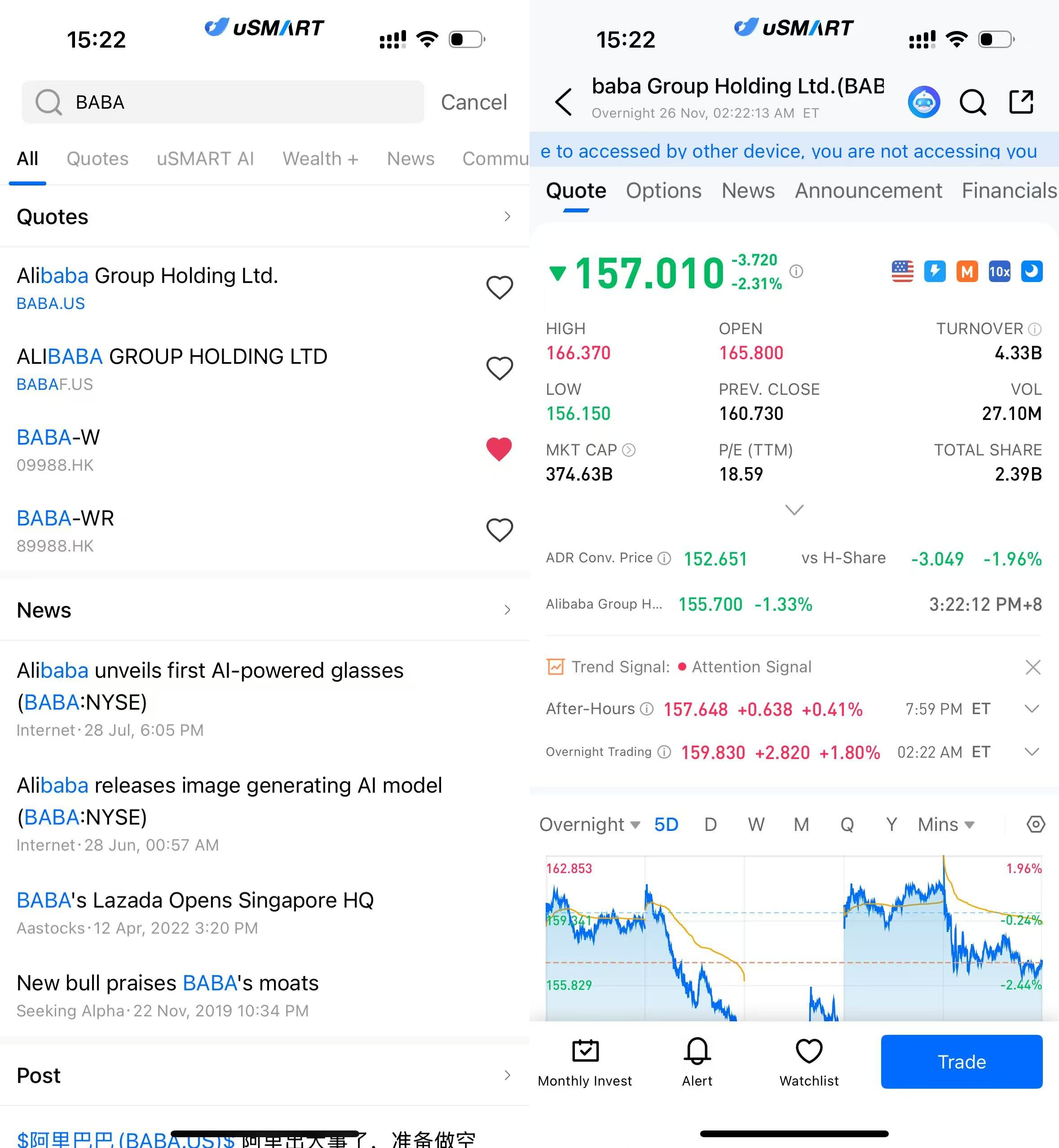Go back from the stock quote page
Viewport: 1059px width, 1148px height.
[x=564, y=102]
